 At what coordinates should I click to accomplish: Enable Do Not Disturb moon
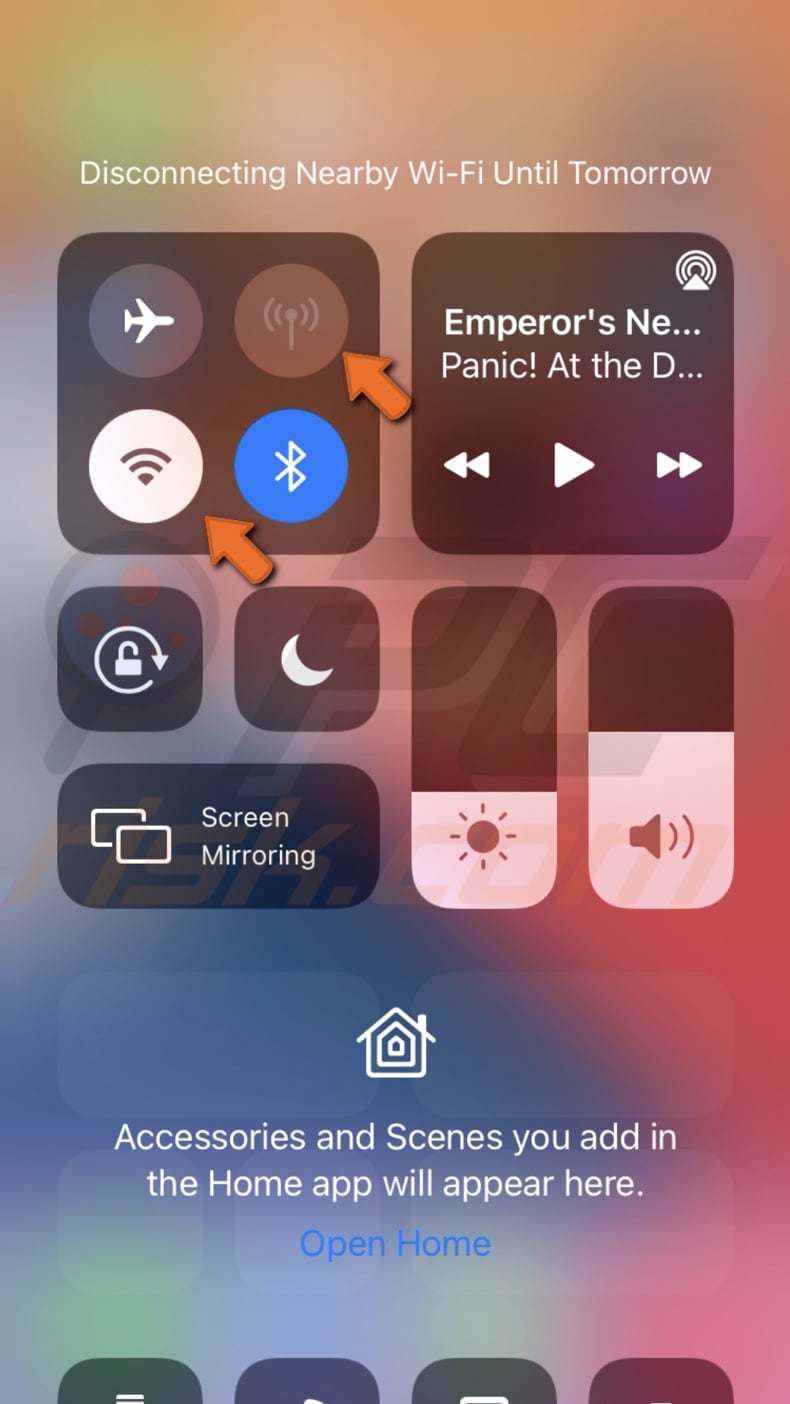tap(307, 658)
